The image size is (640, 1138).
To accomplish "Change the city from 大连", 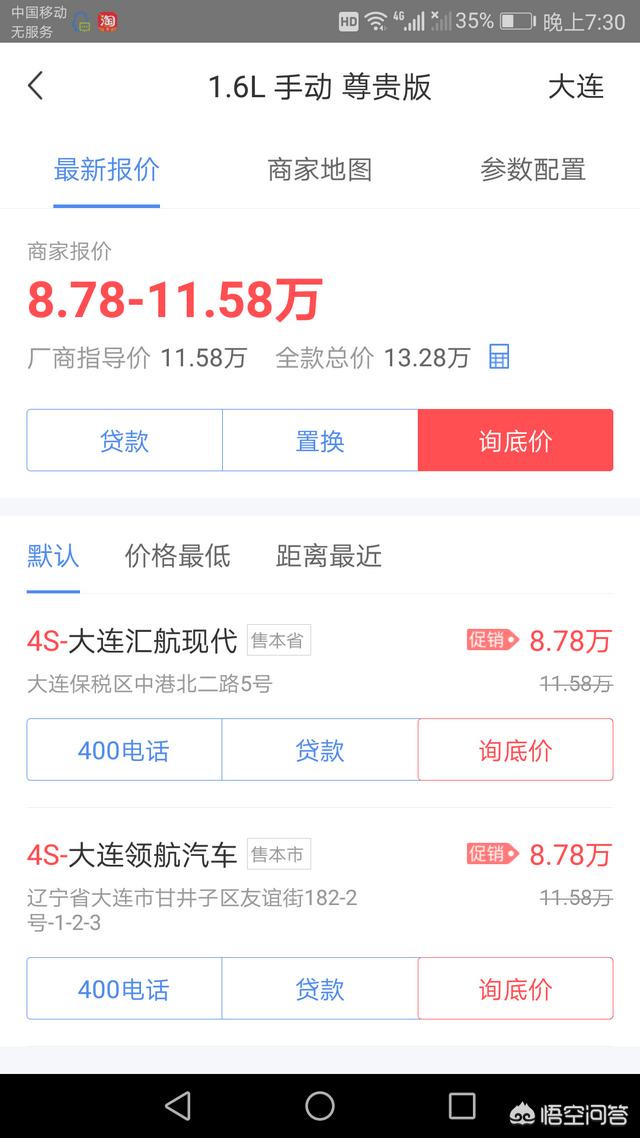I will click(576, 86).
